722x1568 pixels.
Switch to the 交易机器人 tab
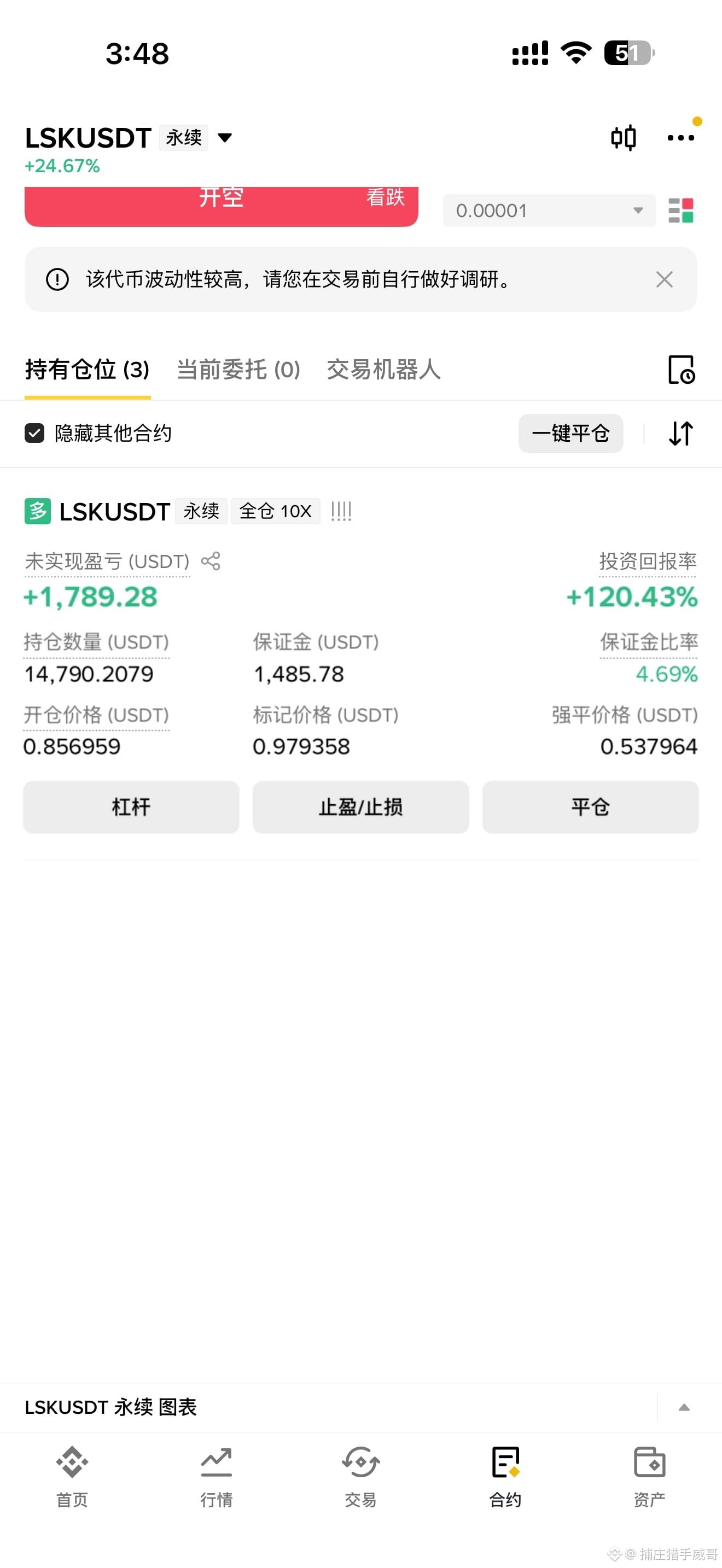(x=383, y=370)
